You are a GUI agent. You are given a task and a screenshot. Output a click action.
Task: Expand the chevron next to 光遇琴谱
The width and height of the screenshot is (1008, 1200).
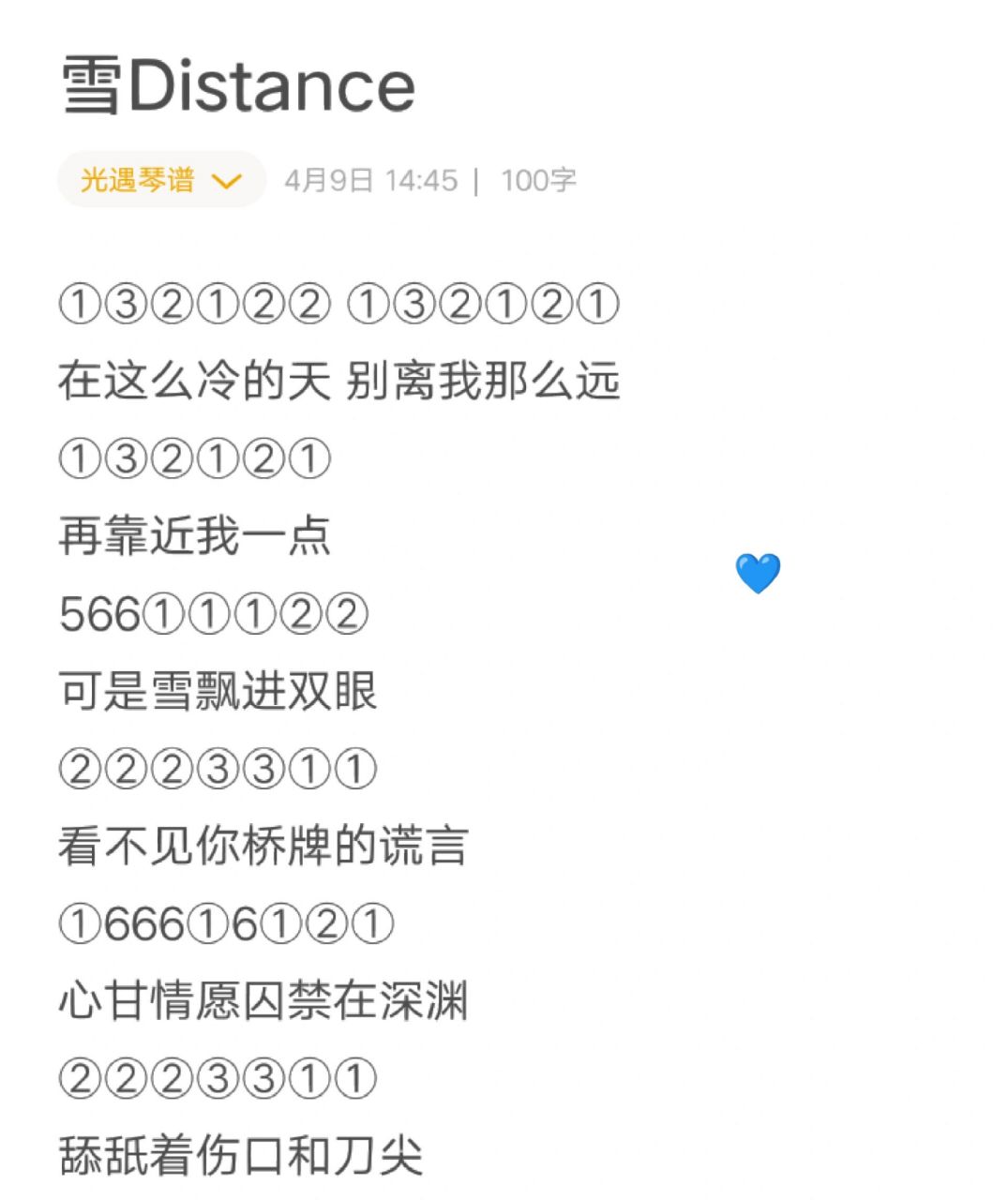point(225,179)
